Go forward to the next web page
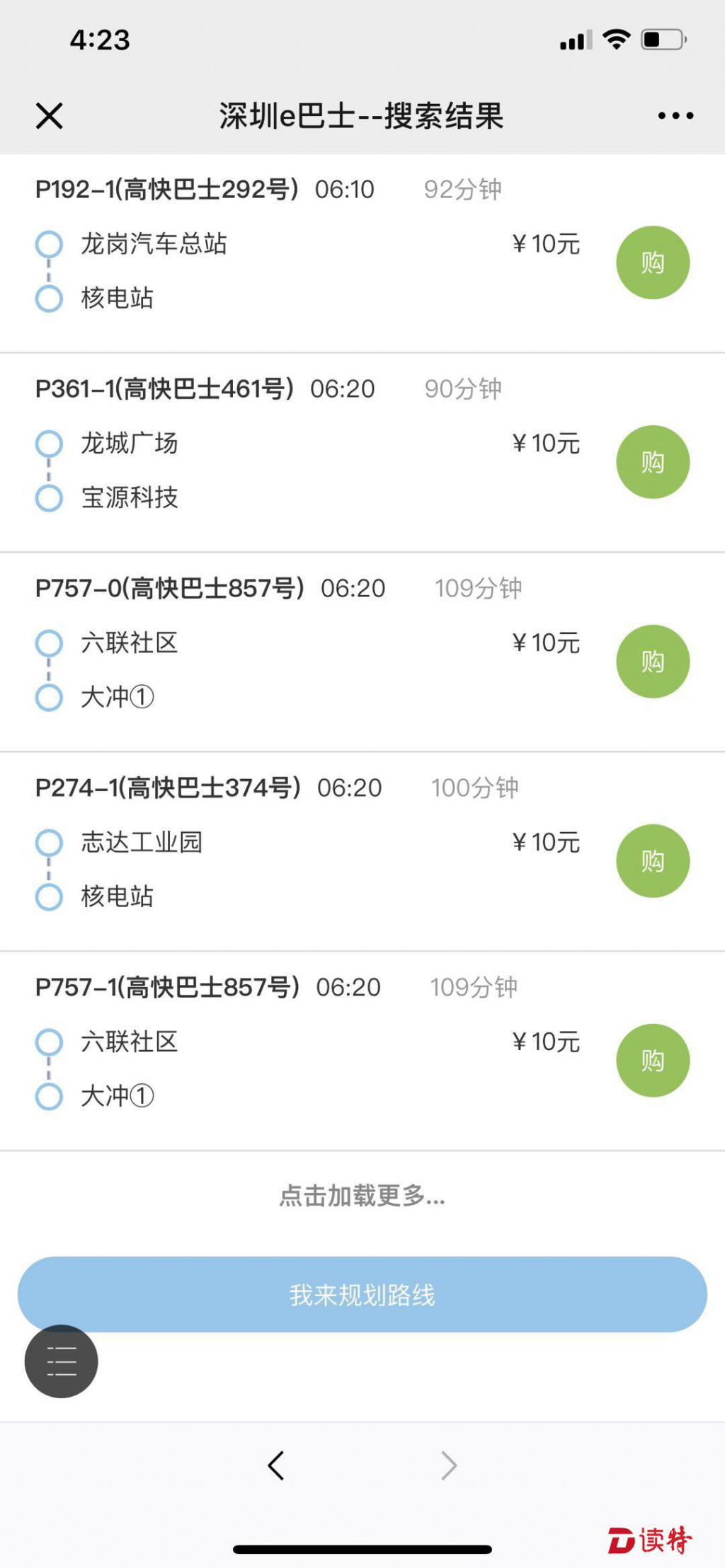Image resolution: width=725 pixels, height=1568 pixels. click(x=449, y=1465)
